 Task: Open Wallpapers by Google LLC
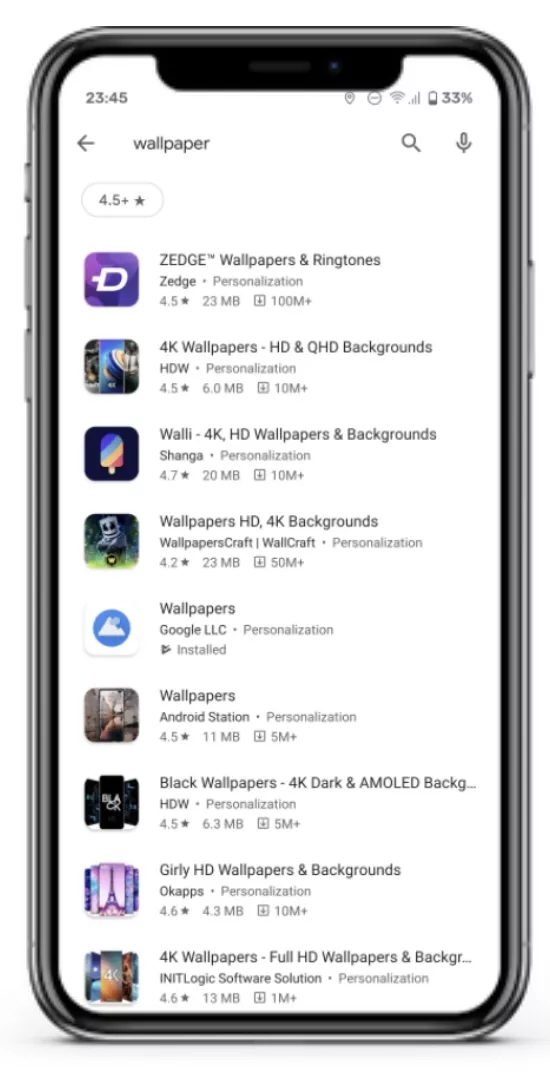280,628
